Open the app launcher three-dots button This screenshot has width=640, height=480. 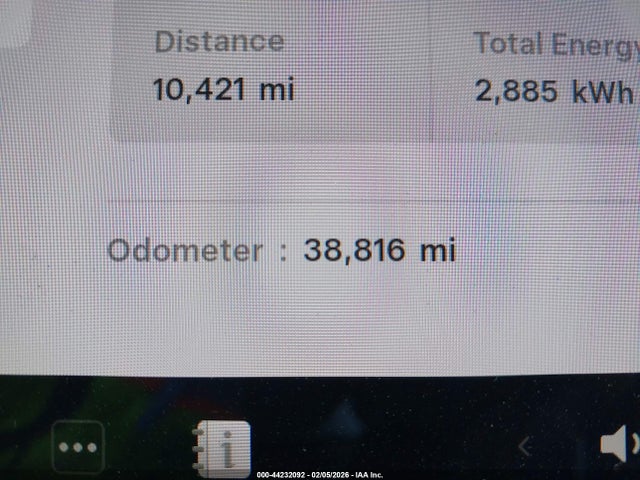77,446
